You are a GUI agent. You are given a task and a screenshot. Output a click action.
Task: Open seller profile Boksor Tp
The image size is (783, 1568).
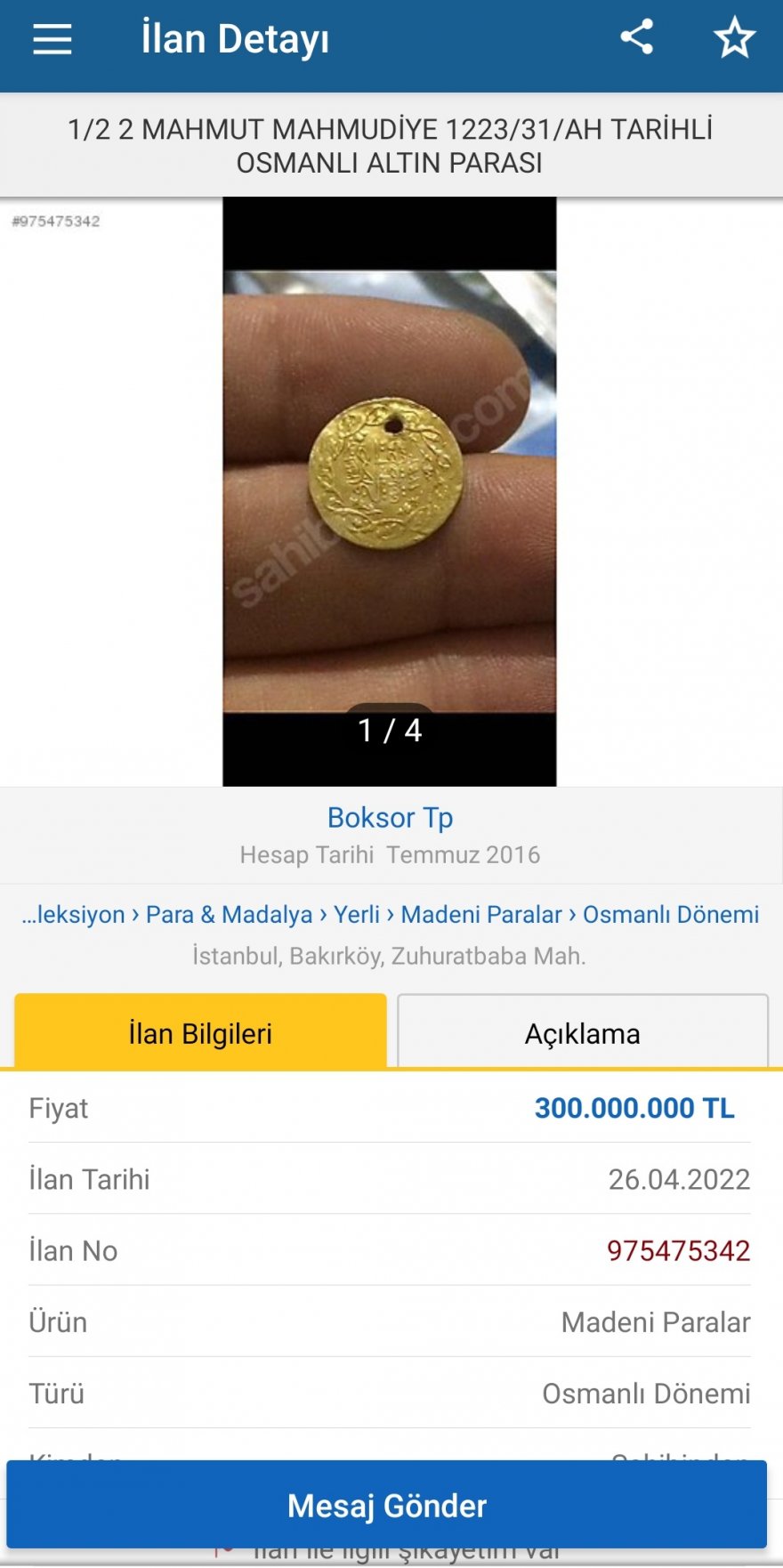pyautogui.click(x=391, y=818)
